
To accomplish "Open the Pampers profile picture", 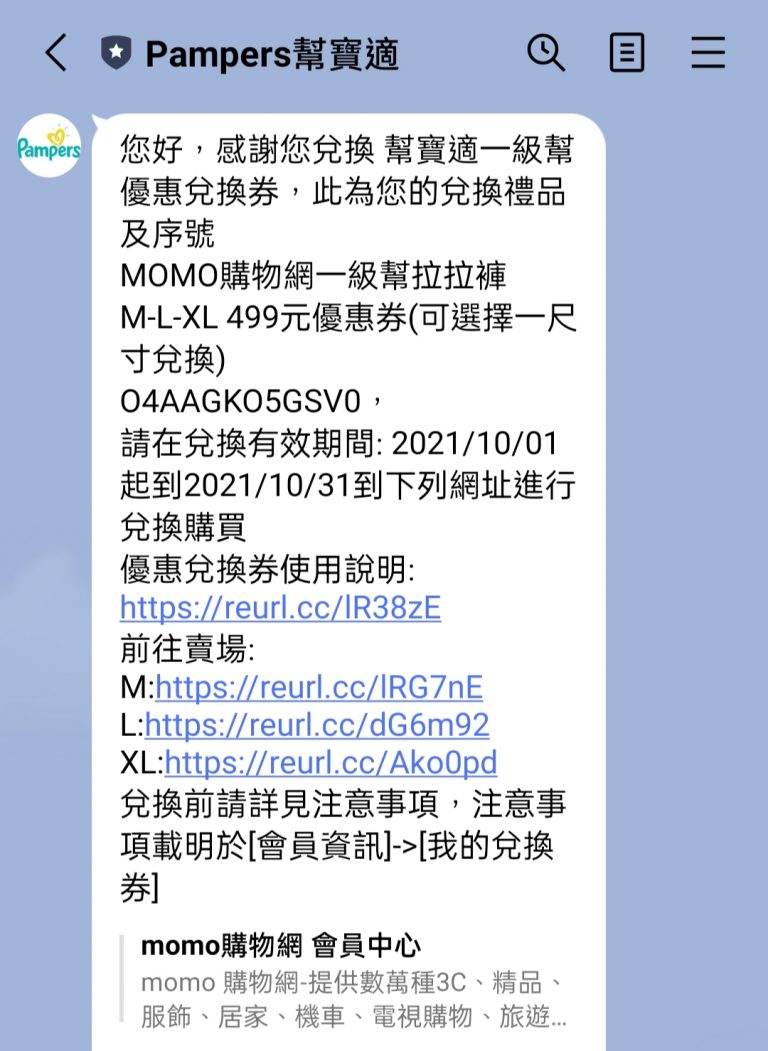I will (x=49, y=147).
